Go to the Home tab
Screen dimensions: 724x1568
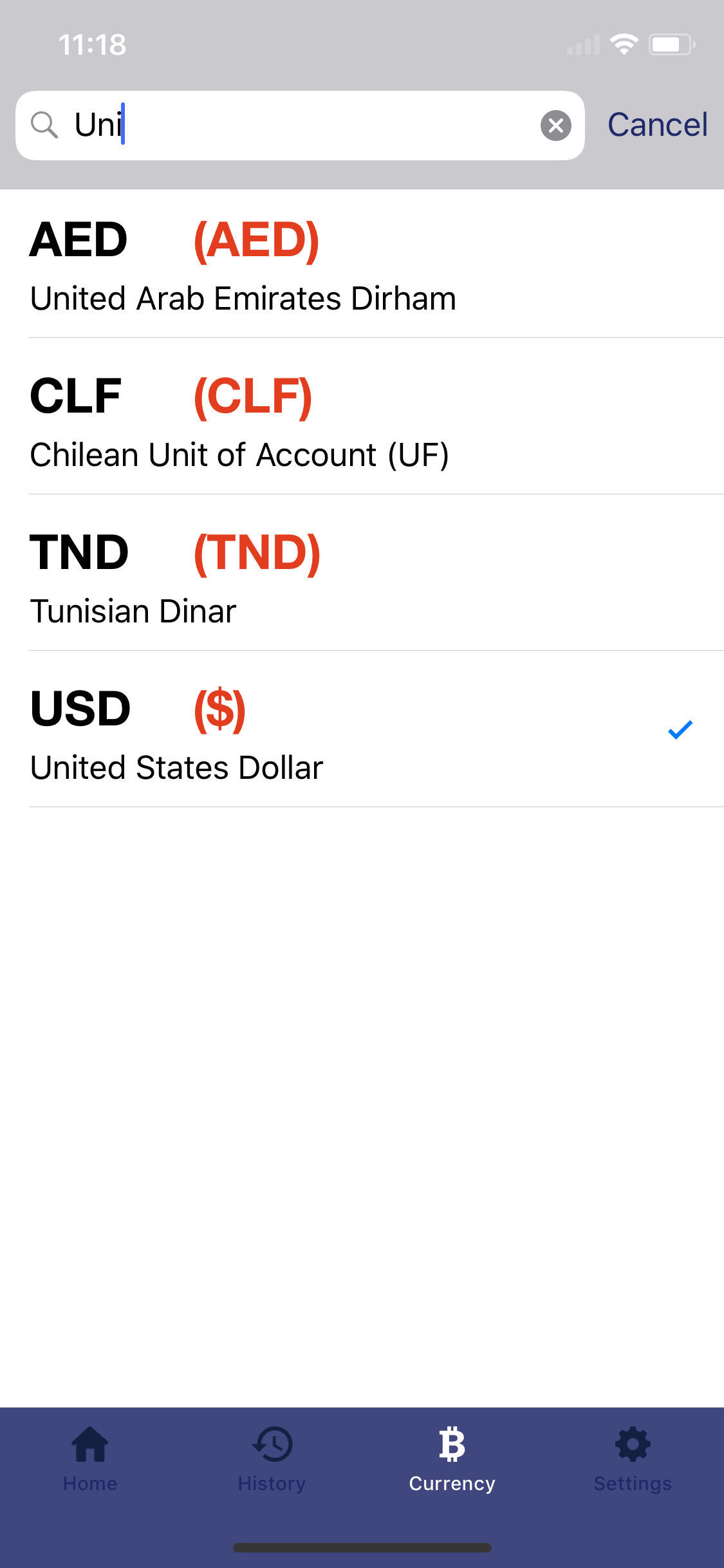click(90, 1459)
